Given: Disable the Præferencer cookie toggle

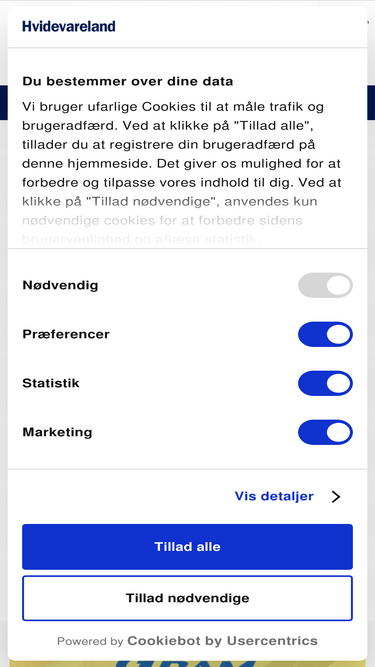Looking at the screenshot, I should point(325,334).
